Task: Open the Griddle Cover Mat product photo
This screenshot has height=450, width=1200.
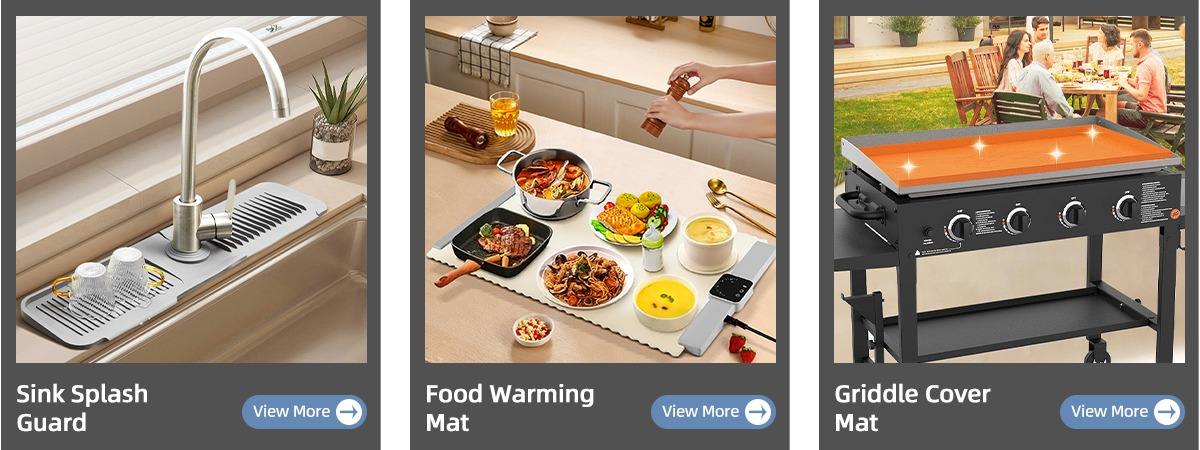Action: pyautogui.click(x=1009, y=189)
